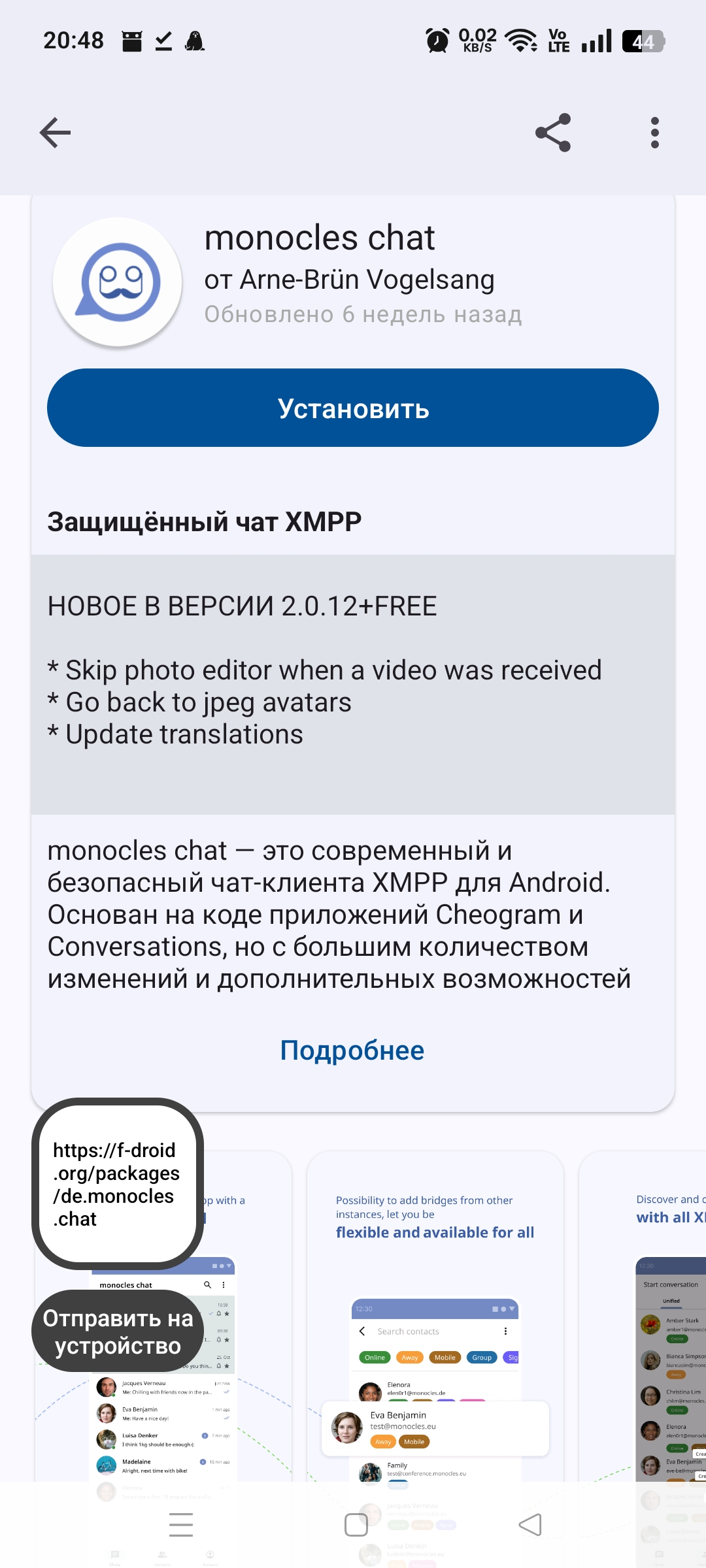Screen dimensions: 706x1568
Task: Go back using the app bar arrow
Action: (56, 133)
